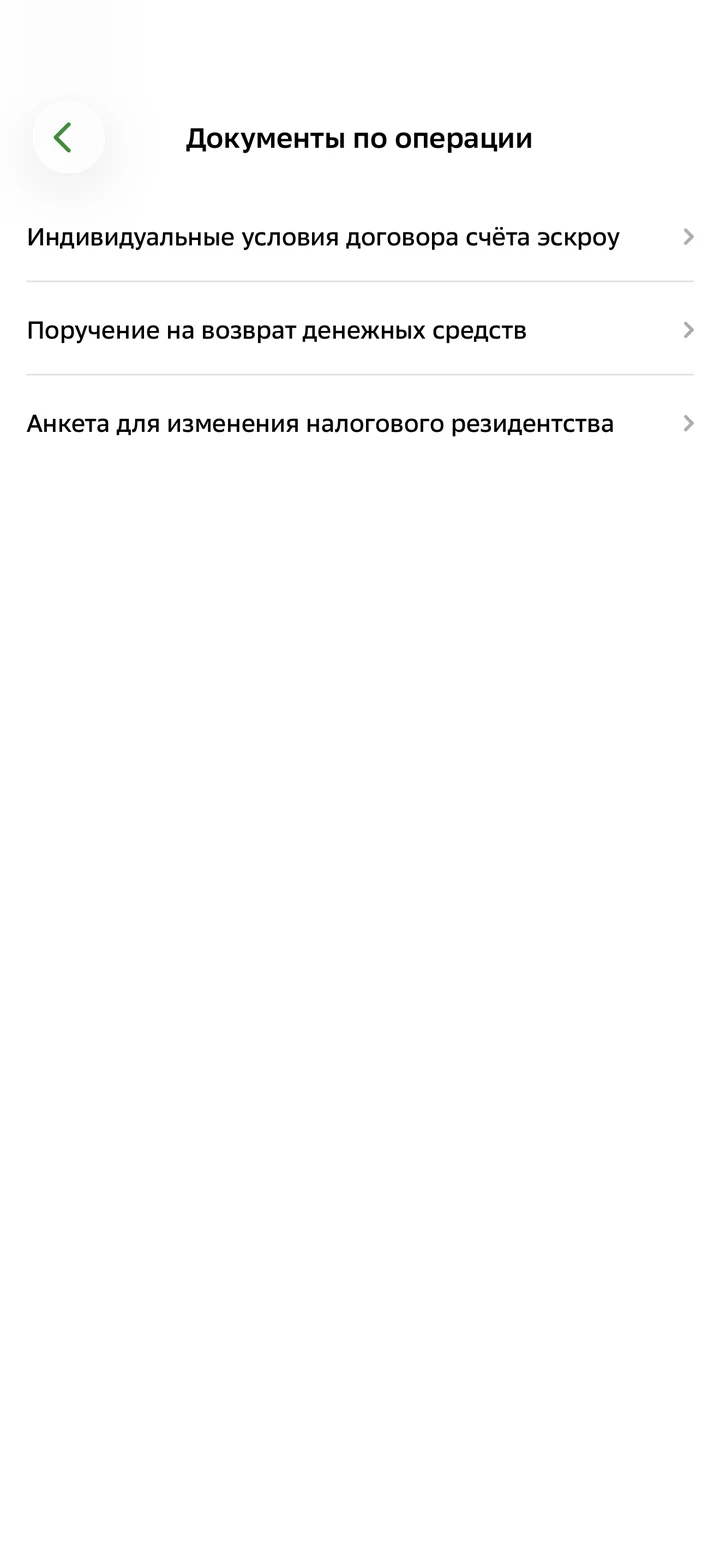Screen dimensions: 720x1564
Task: Open Индивидуальные условия договора счёта эскроу
Action: 360,237
